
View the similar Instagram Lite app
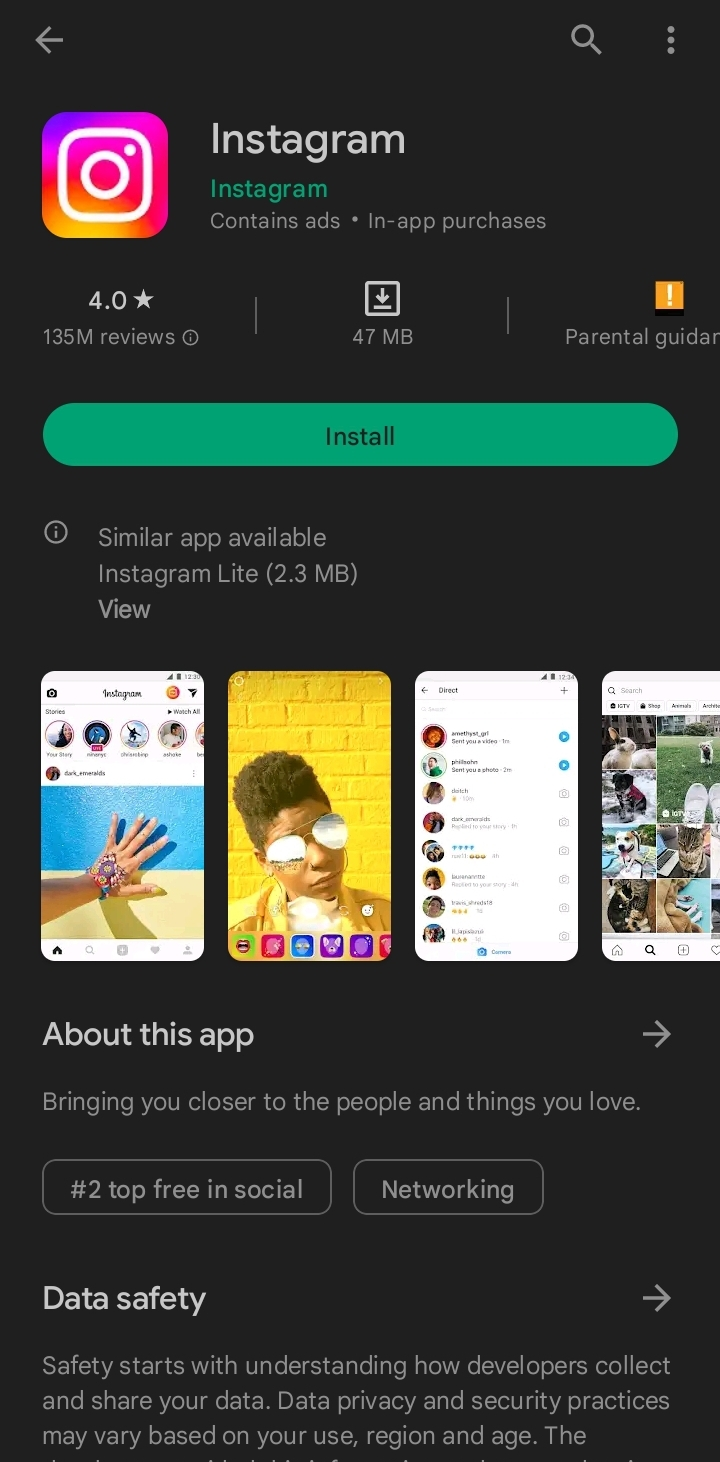pos(124,609)
